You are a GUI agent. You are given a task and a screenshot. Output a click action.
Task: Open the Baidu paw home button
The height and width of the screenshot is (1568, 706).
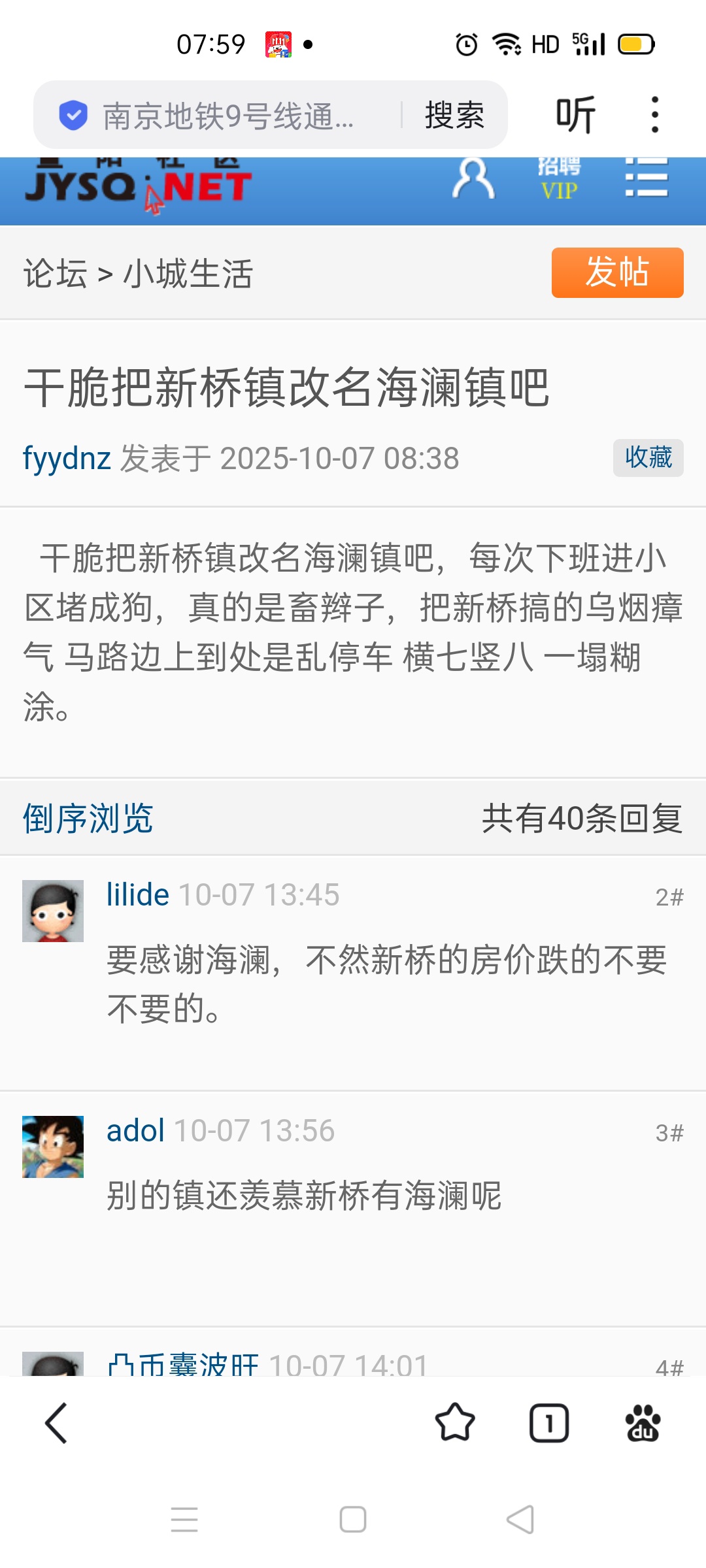click(x=643, y=1423)
